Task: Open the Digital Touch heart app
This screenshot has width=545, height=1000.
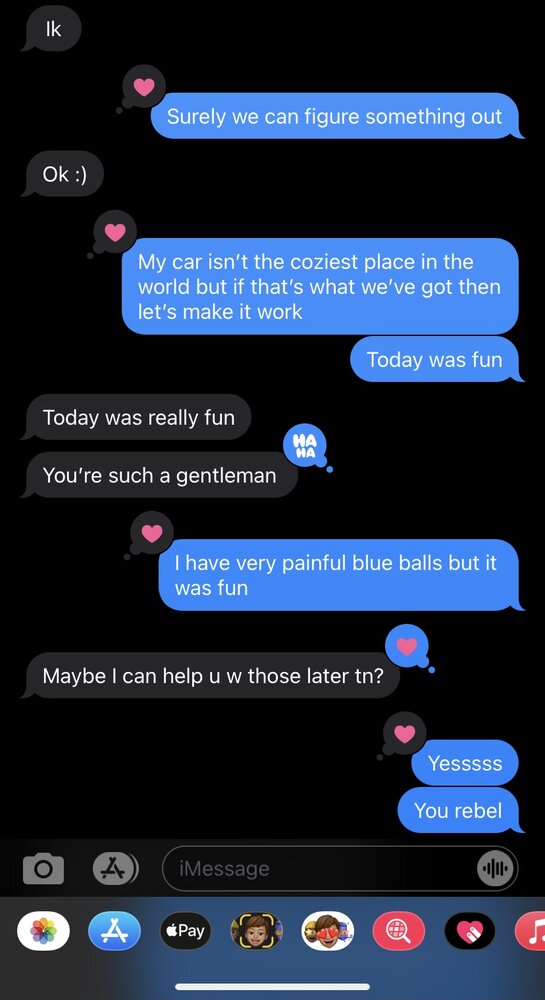Action: tap(469, 930)
